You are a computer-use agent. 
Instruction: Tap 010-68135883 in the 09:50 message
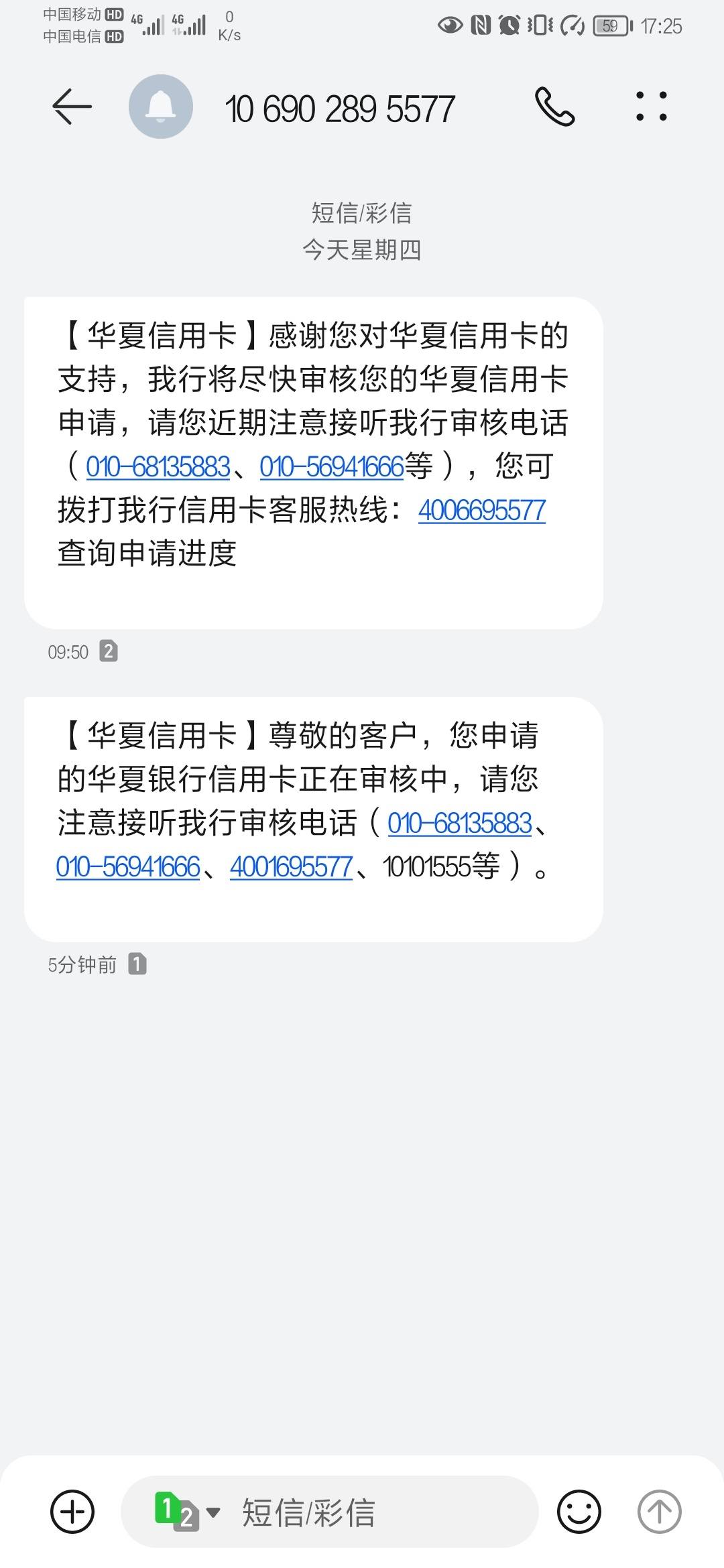pyautogui.click(x=158, y=467)
